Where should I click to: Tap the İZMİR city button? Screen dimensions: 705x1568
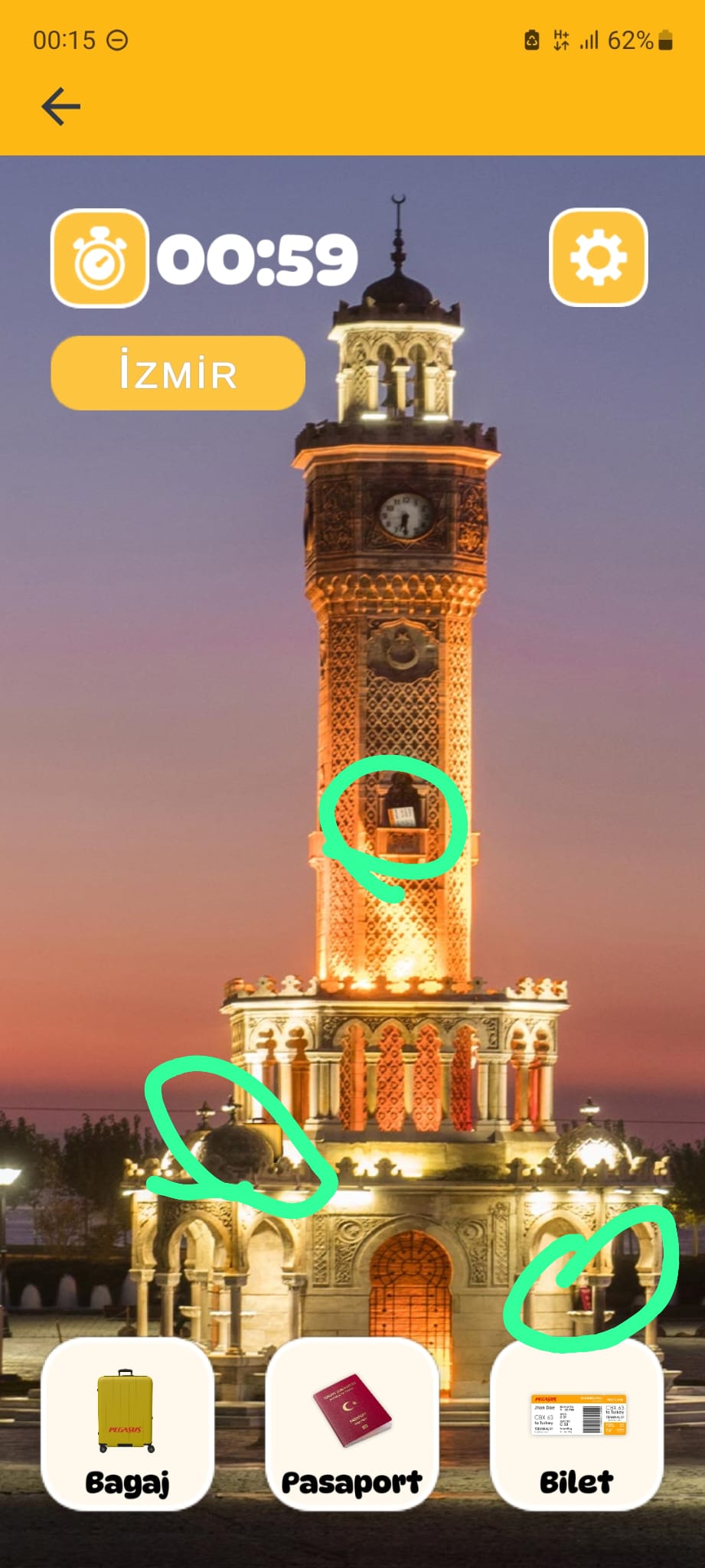pos(178,373)
